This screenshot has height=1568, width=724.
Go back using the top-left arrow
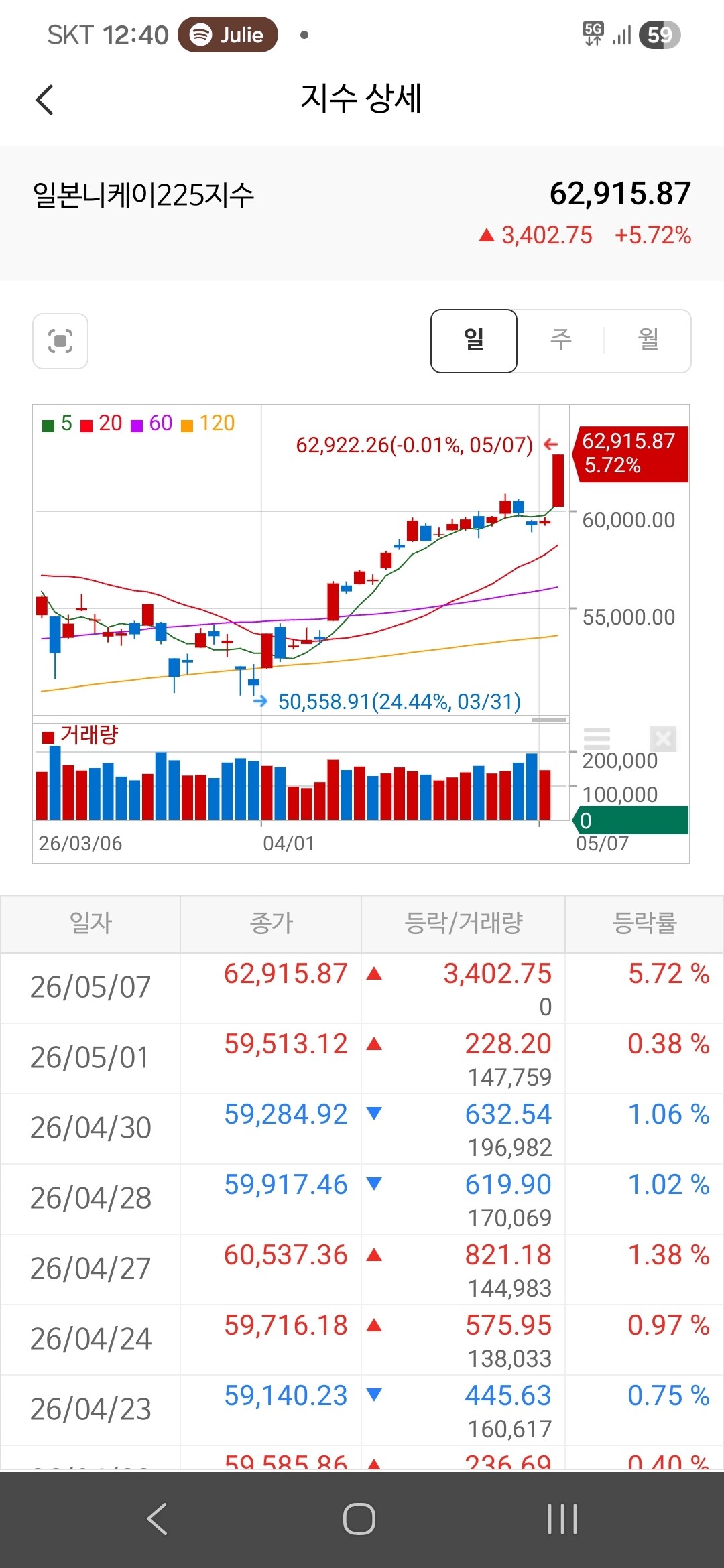click(x=44, y=100)
